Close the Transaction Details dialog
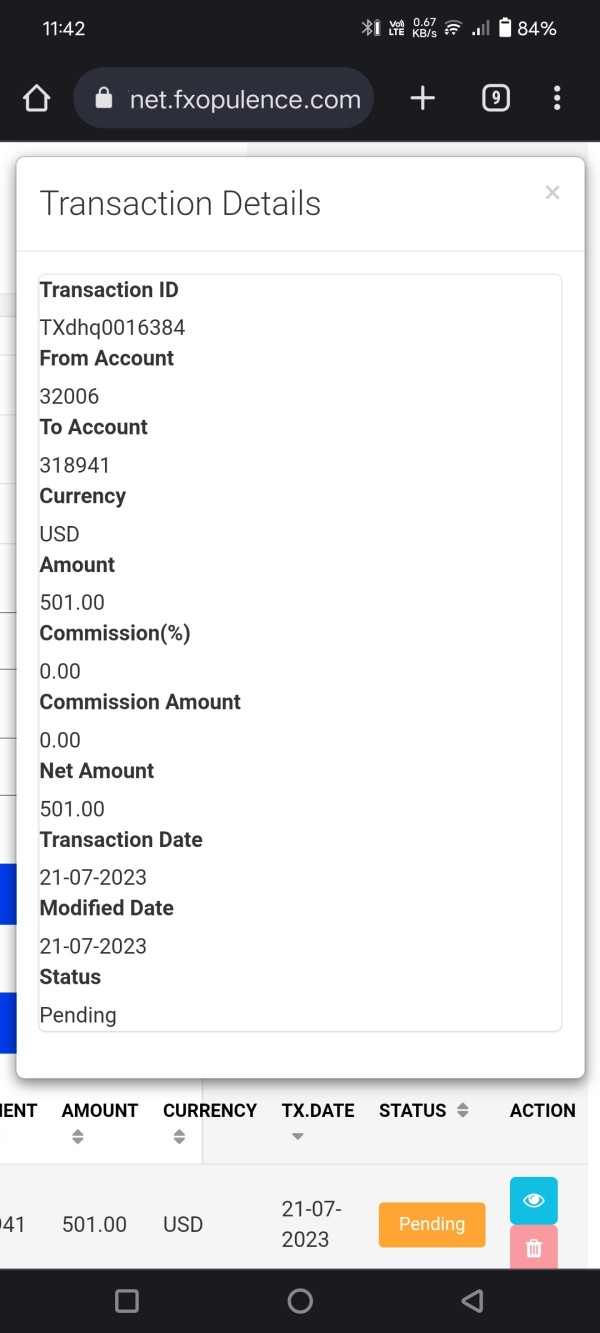This screenshot has height=1333, width=600. [552, 192]
